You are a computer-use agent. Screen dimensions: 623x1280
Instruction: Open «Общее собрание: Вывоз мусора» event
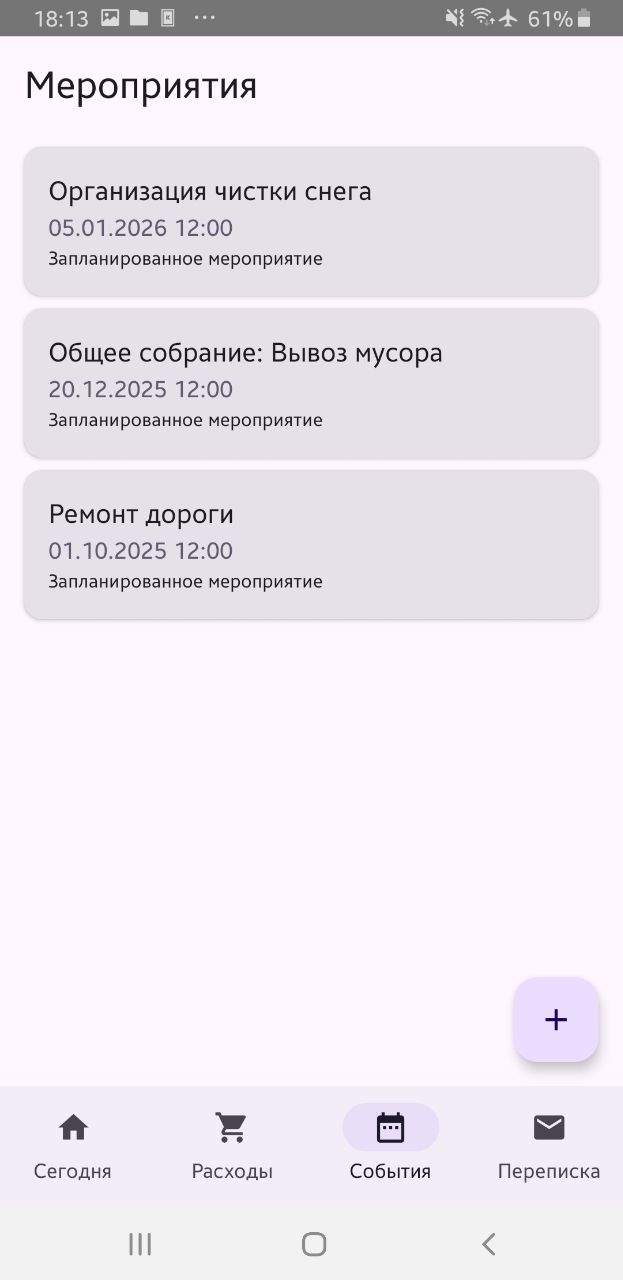coord(311,383)
